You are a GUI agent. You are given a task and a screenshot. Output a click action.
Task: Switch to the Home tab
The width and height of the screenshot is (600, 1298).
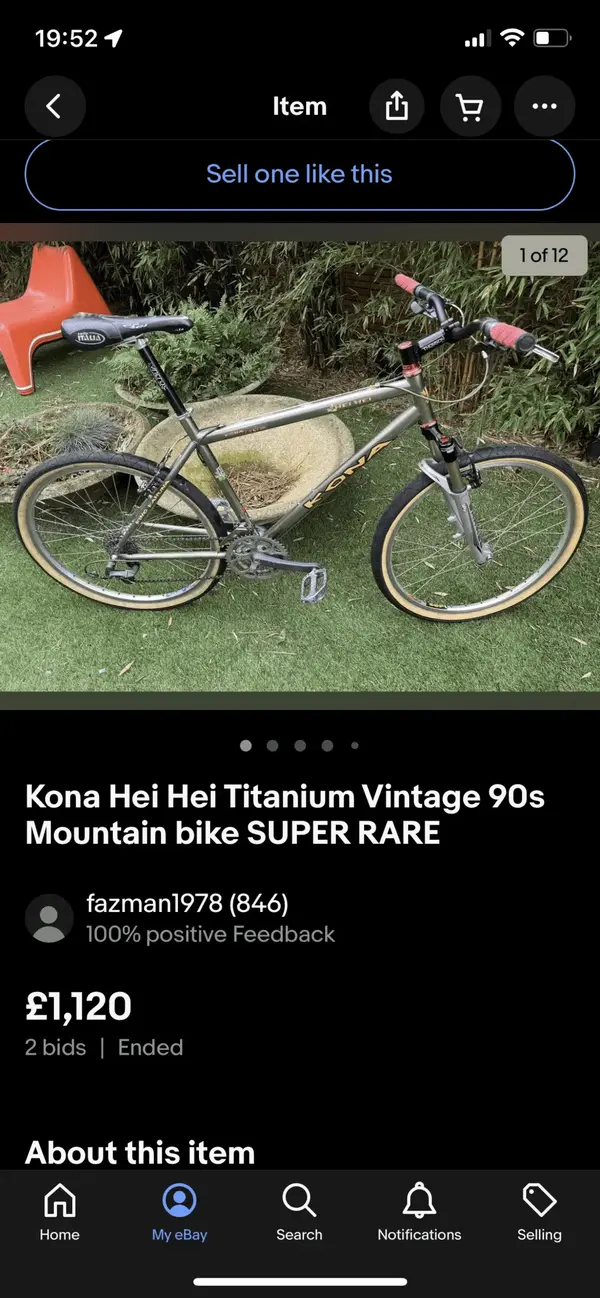[x=59, y=1212]
